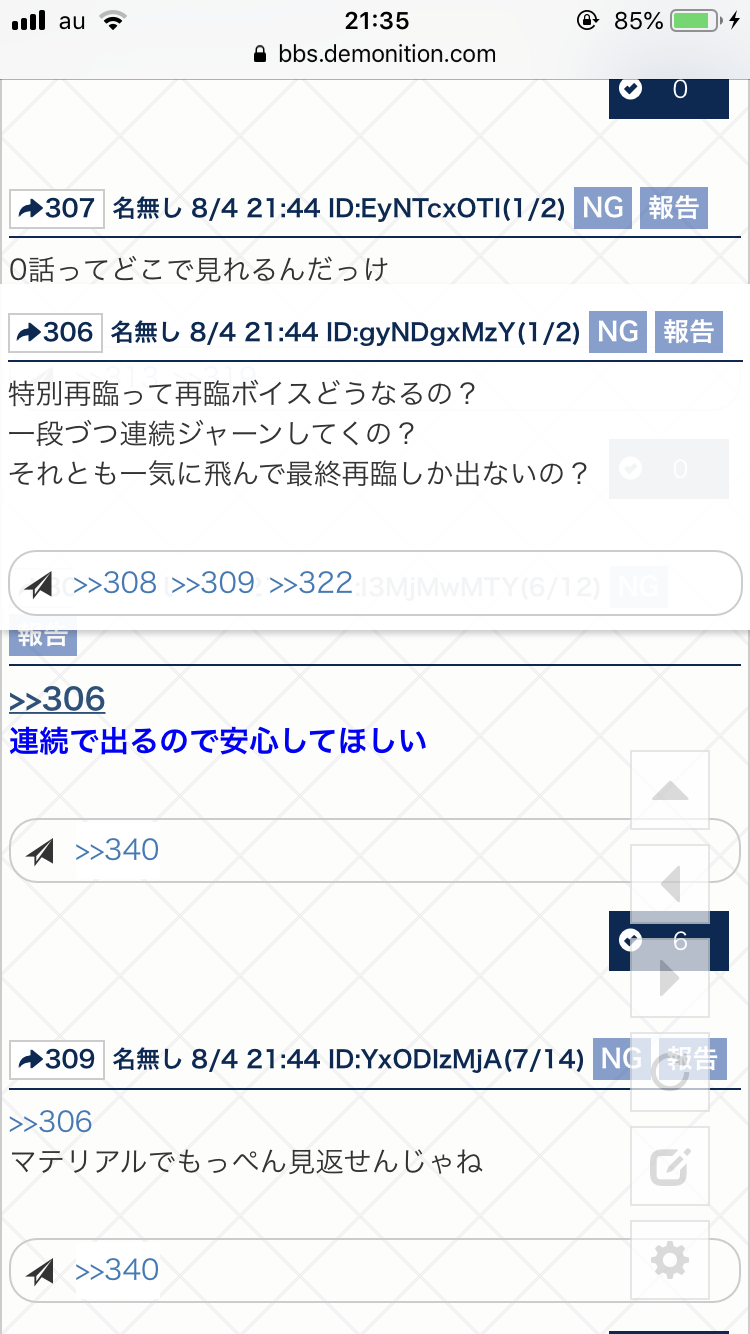Viewport: 750px width, 1334px height.
Task: Open reply link >>309 in the popup
Action: point(213,583)
